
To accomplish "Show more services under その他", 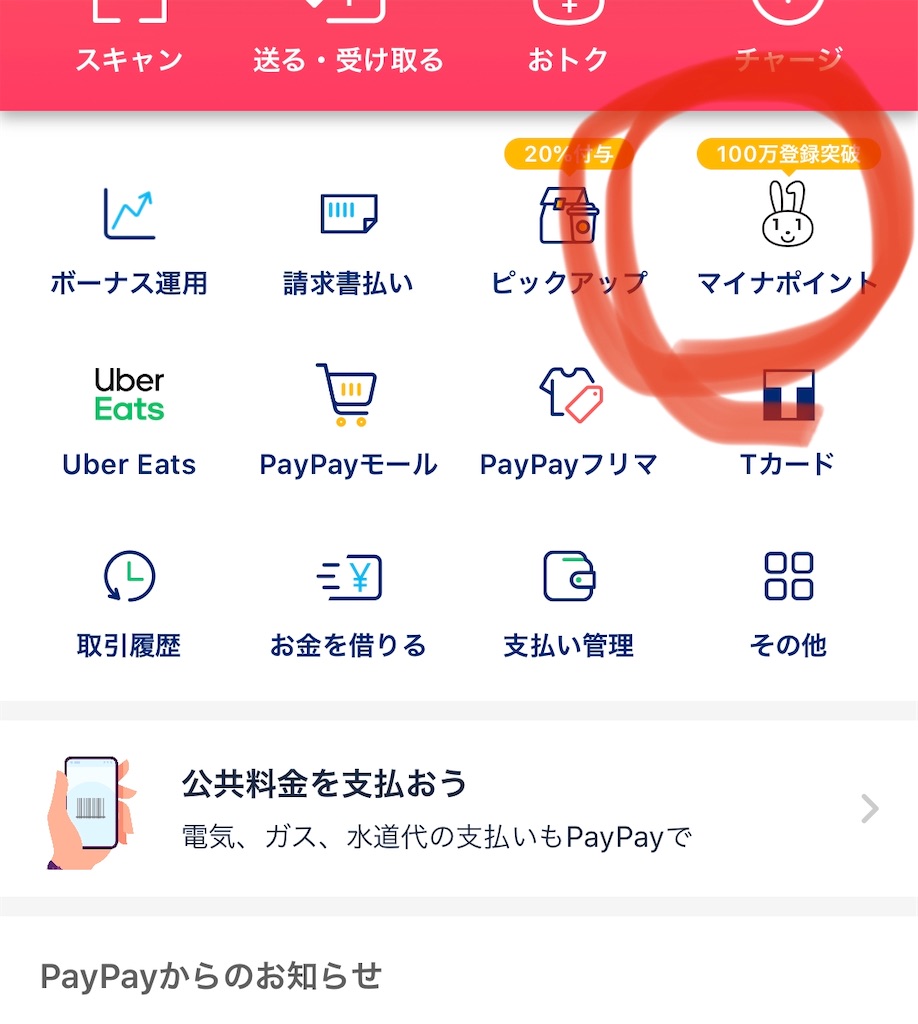I will tap(788, 600).
